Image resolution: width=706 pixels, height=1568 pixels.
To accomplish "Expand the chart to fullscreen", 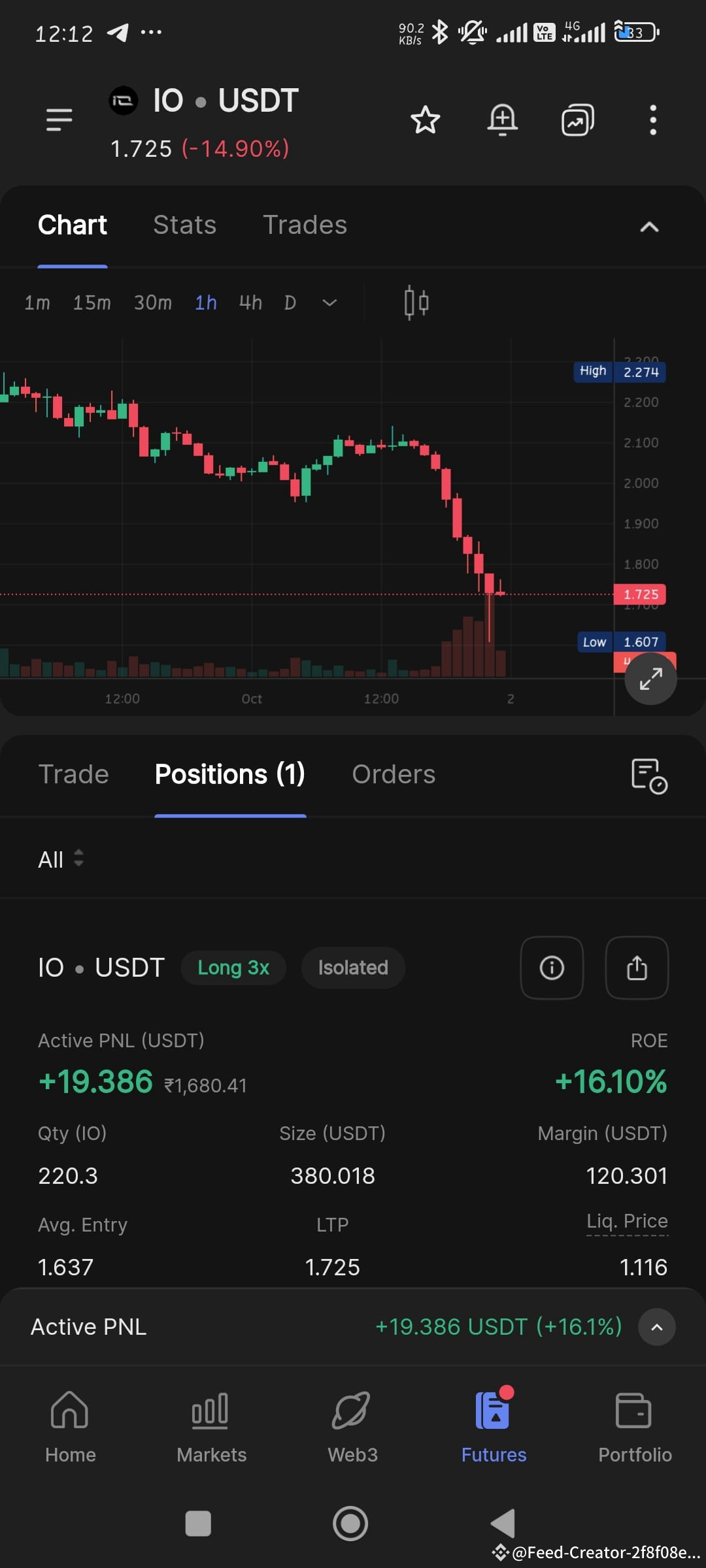I will tap(650, 679).
